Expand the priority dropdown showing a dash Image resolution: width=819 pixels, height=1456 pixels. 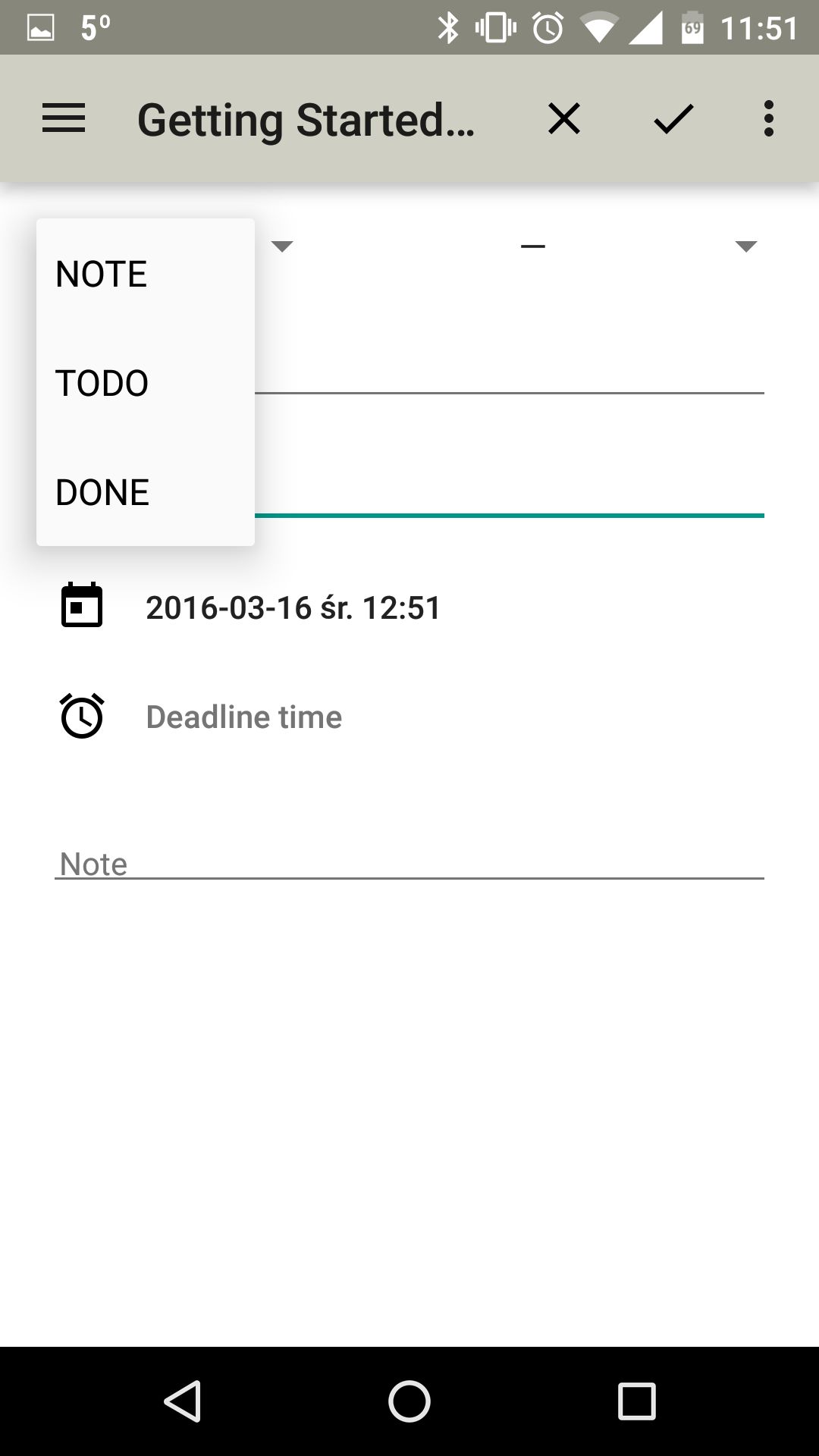tap(639, 246)
